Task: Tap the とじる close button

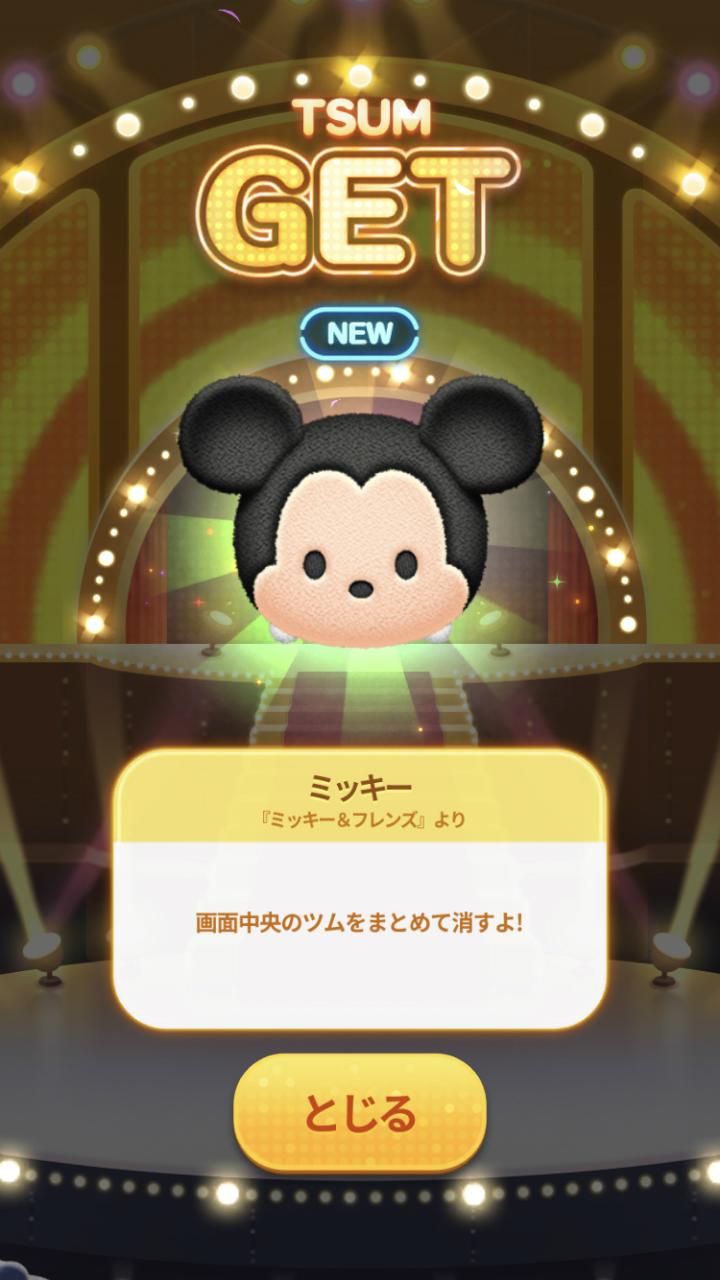Action: pyautogui.click(x=360, y=1112)
